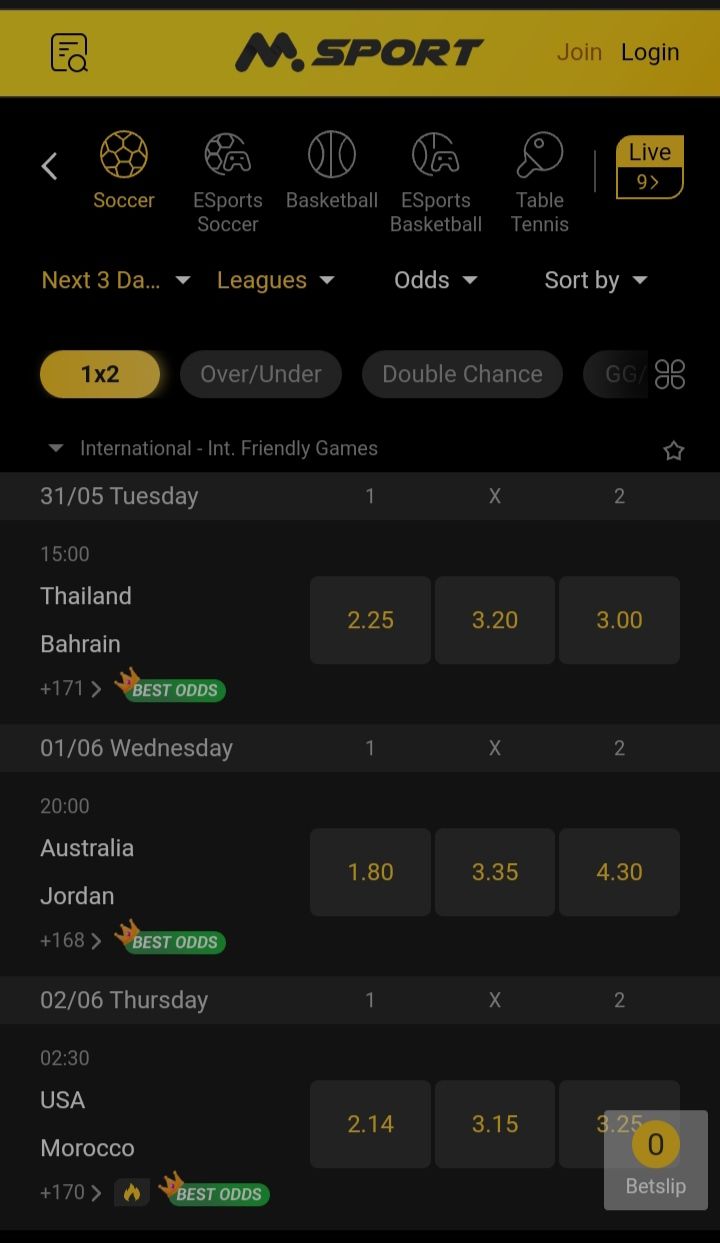Switch to the Basketball category
This screenshot has width=720, height=1243.
pos(332,170)
